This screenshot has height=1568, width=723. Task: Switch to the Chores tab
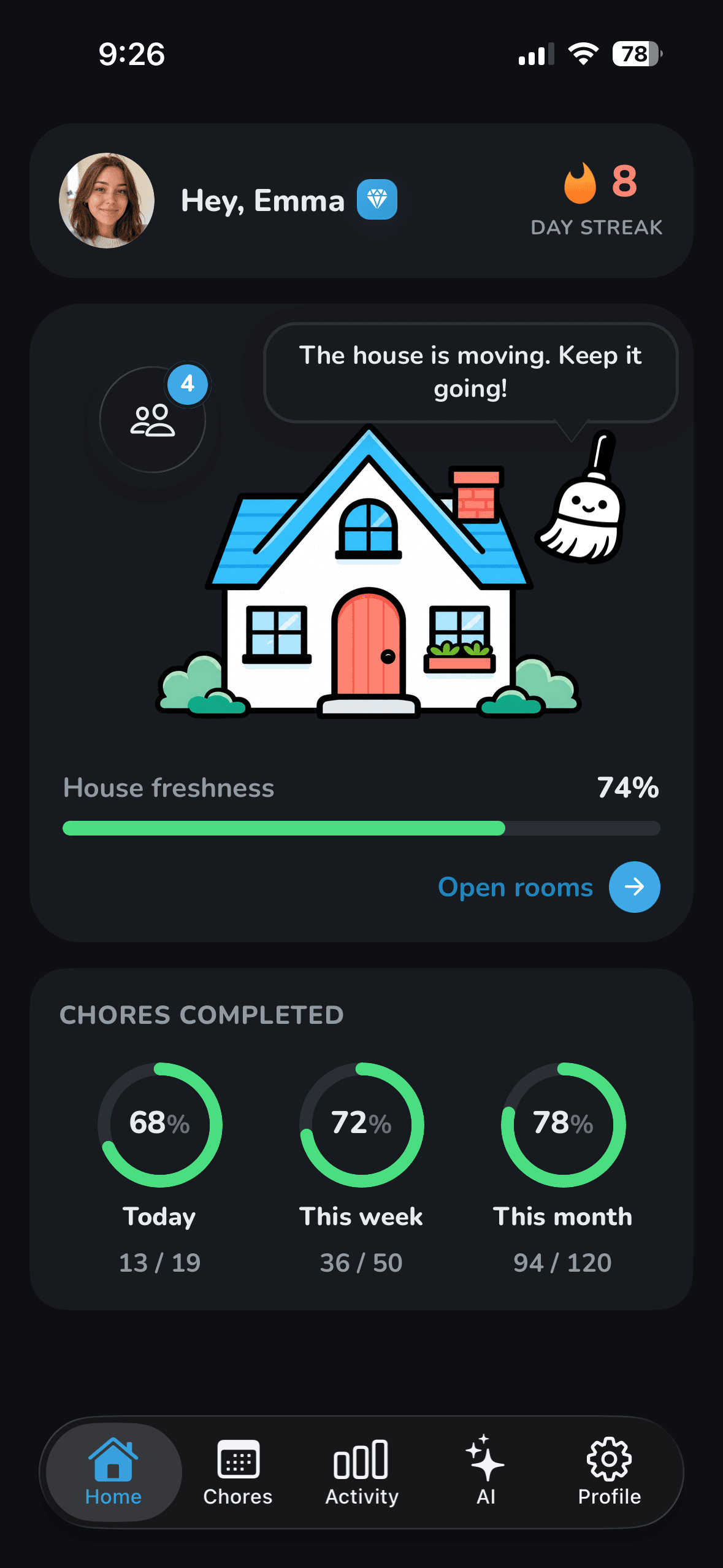[x=238, y=1471]
